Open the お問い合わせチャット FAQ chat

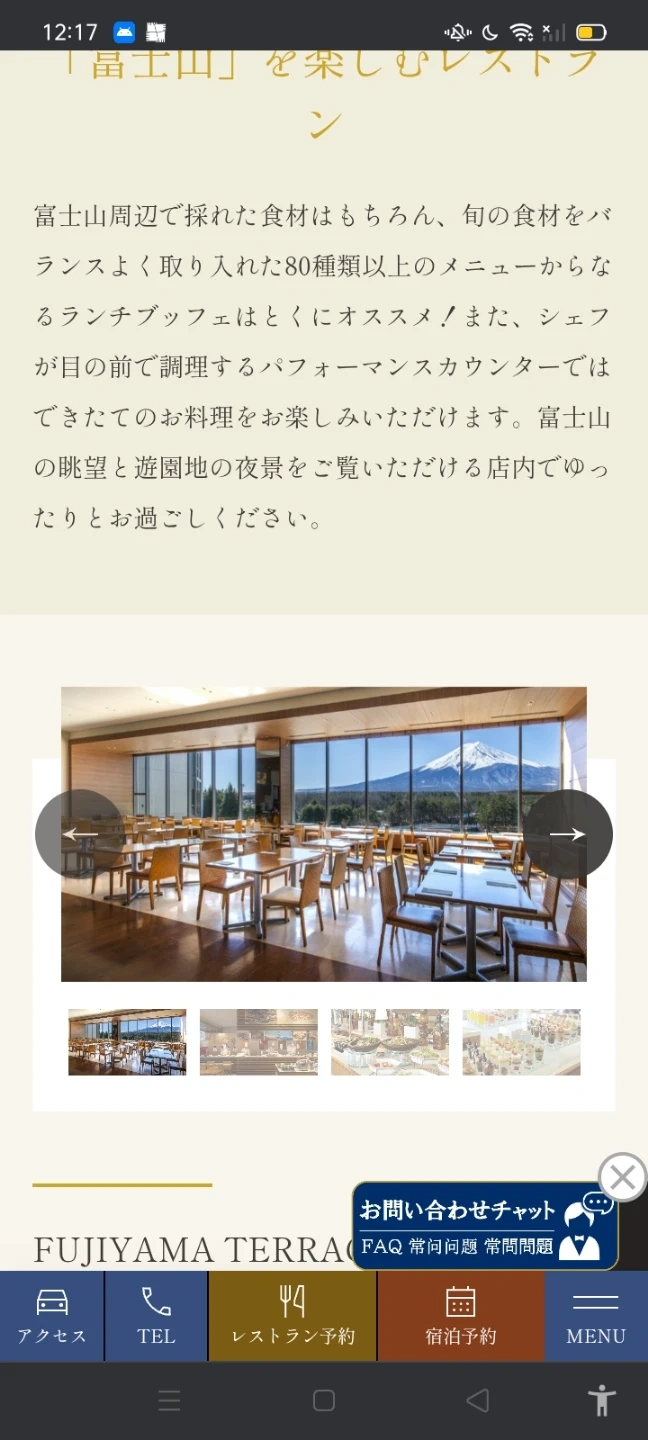pyautogui.click(x=484, y=1227)
